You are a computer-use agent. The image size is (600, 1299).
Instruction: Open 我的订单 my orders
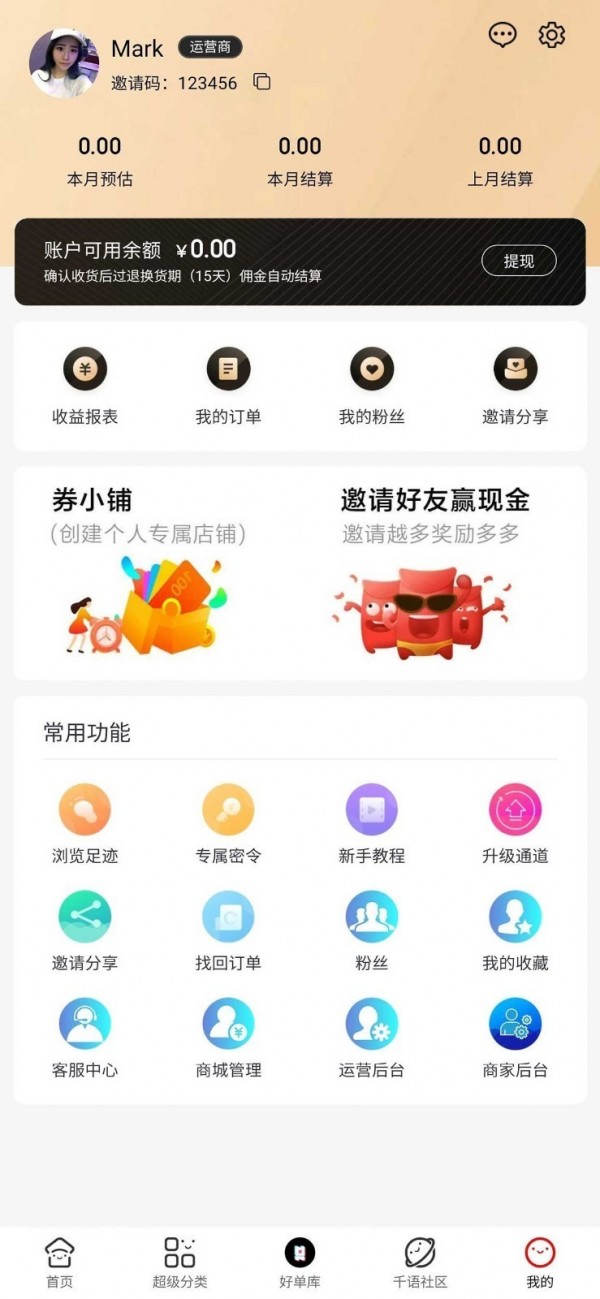click(x=228, y=385)
